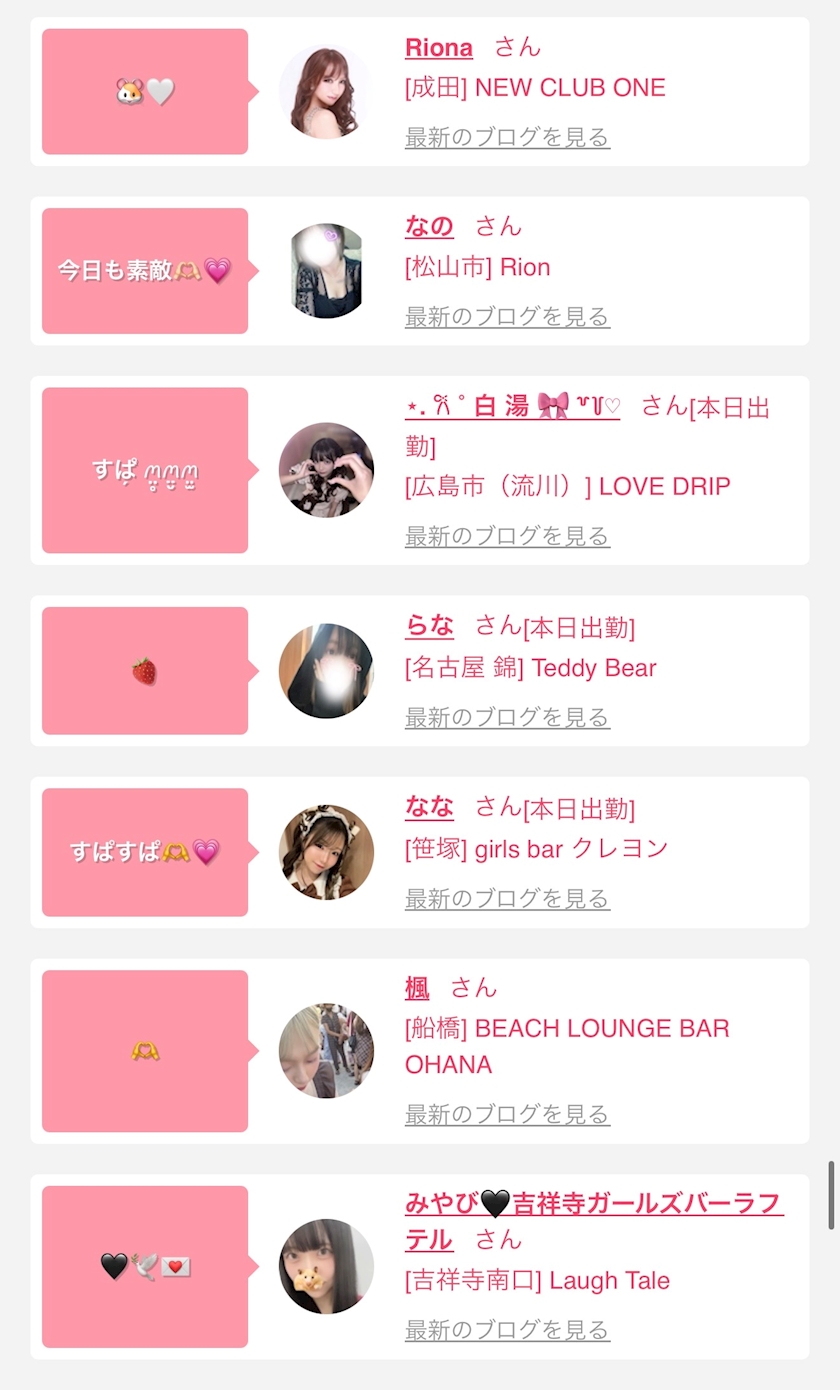View latest blog under LOVE DRIP
The height and width of the screenshot is (1390, 840).
(507, 536)
